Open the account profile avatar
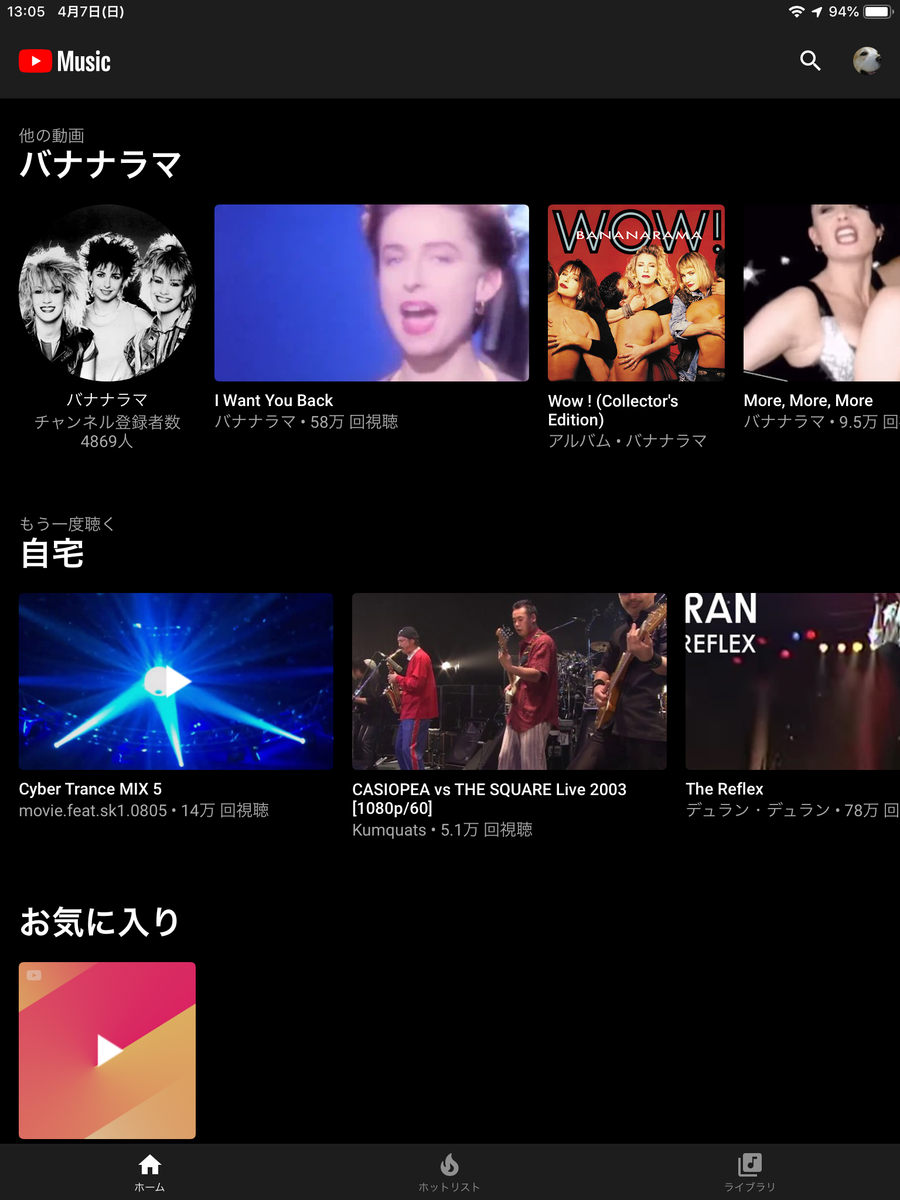Image resolution: width=900 pixels, height=1200 pixels. (x=866, y=61)
